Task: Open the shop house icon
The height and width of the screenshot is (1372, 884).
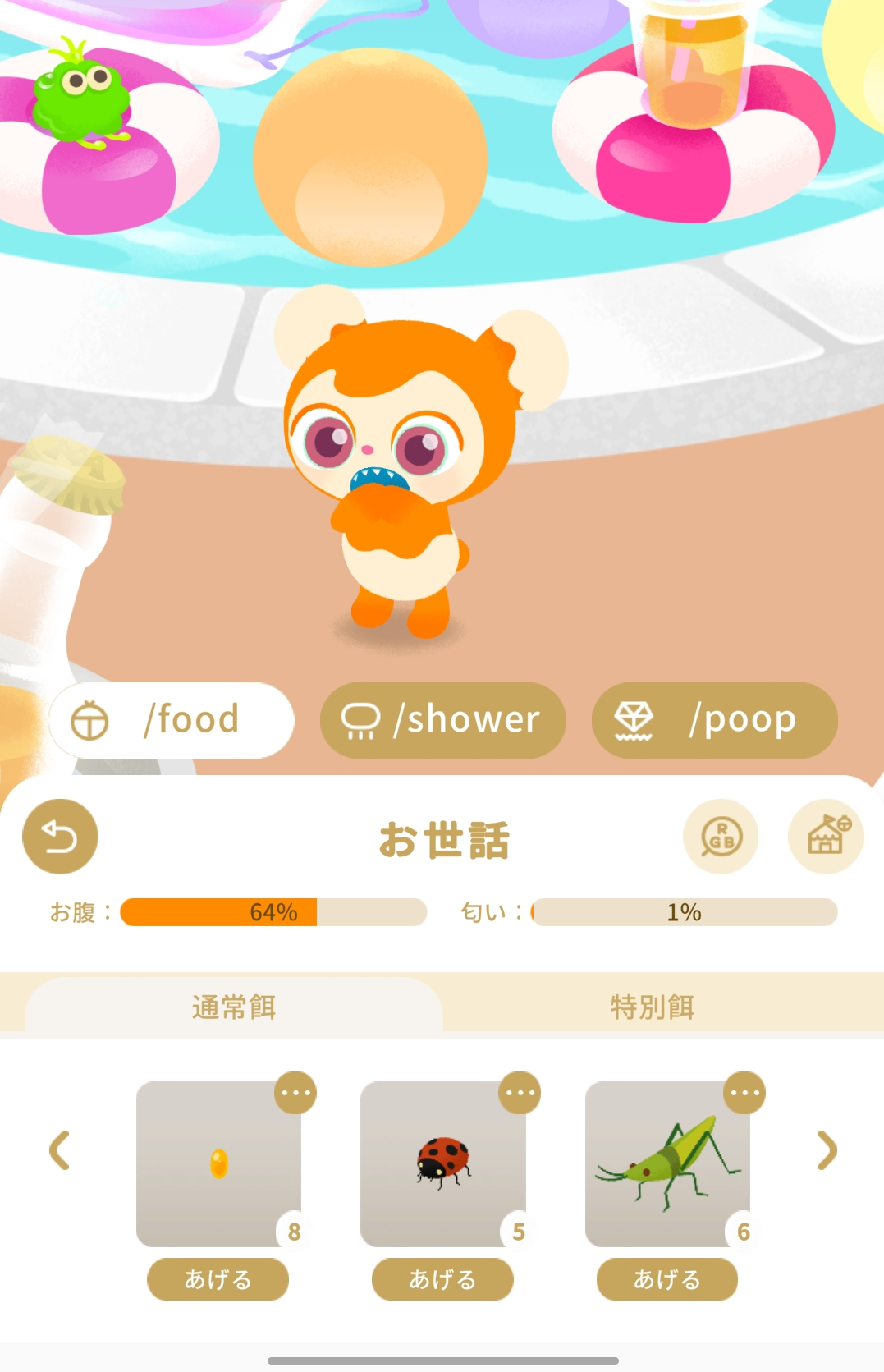Action: pos(826,837)
